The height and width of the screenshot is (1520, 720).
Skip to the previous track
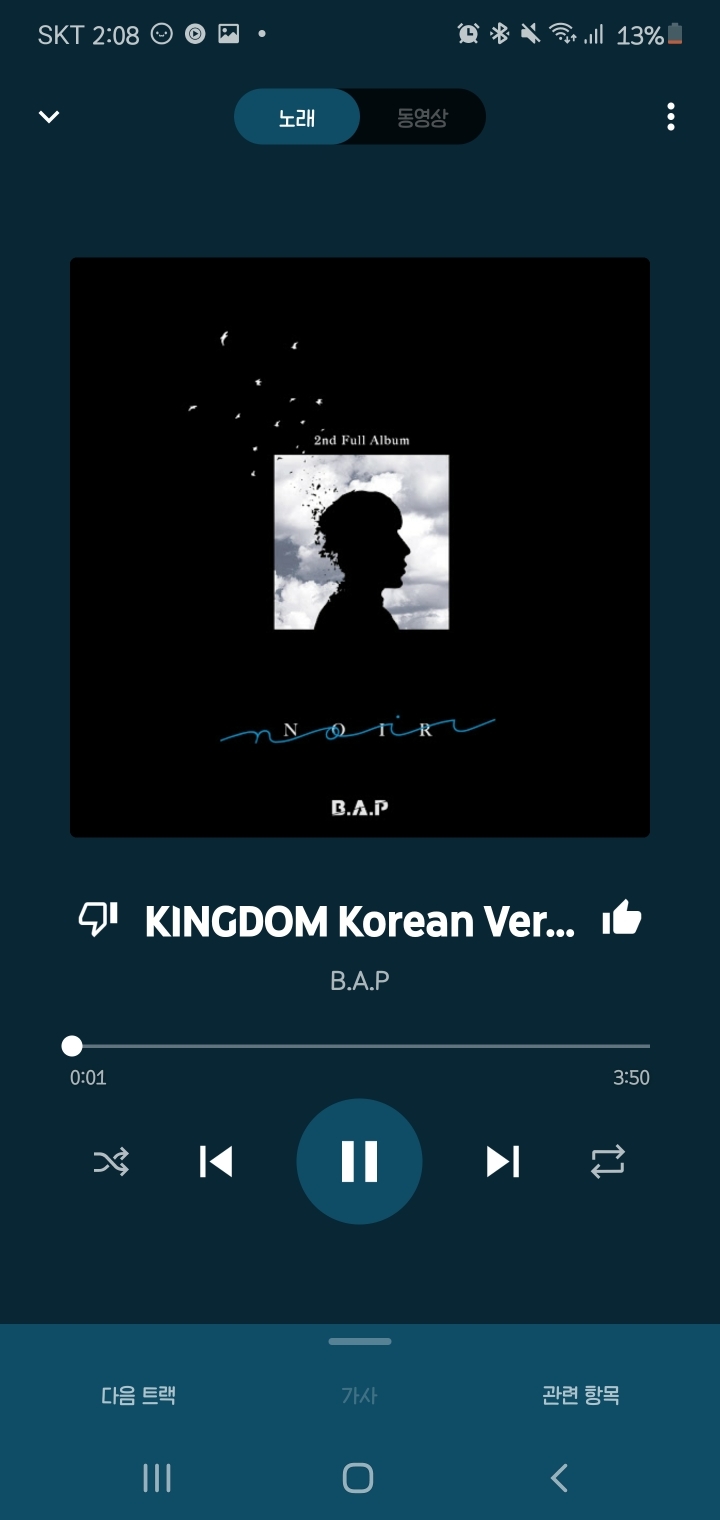click(216, 1162)
